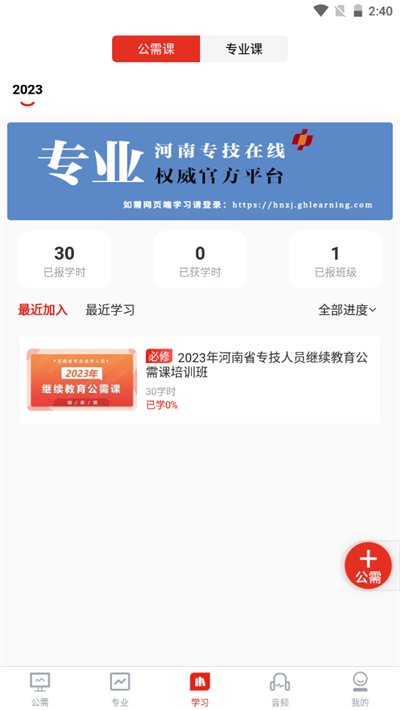Expand the 全部进度 dropdown
The image size is (400, 710).
[347, 310]
